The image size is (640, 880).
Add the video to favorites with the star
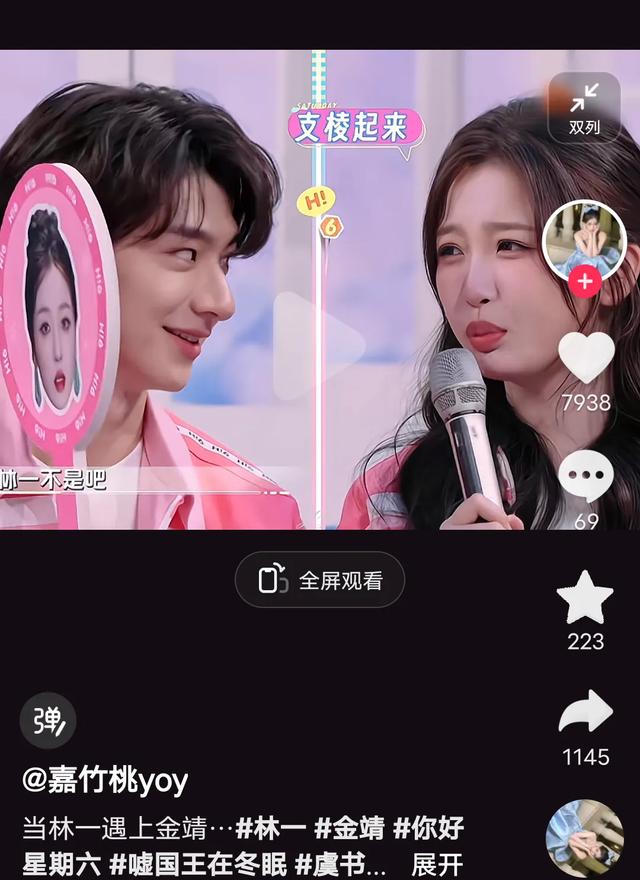[x=585, y=598]
